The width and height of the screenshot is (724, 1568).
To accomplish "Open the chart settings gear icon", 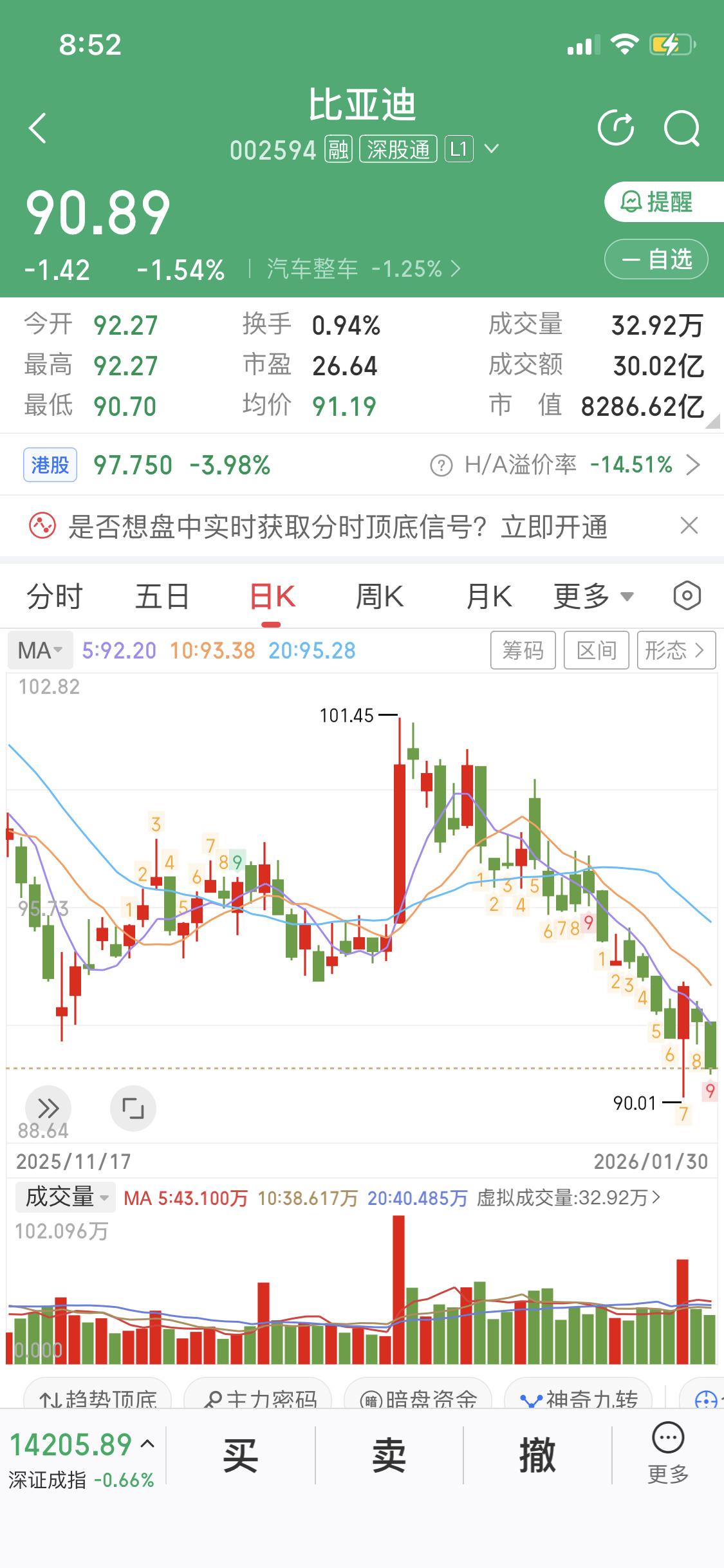I will [x=687, y=595].
